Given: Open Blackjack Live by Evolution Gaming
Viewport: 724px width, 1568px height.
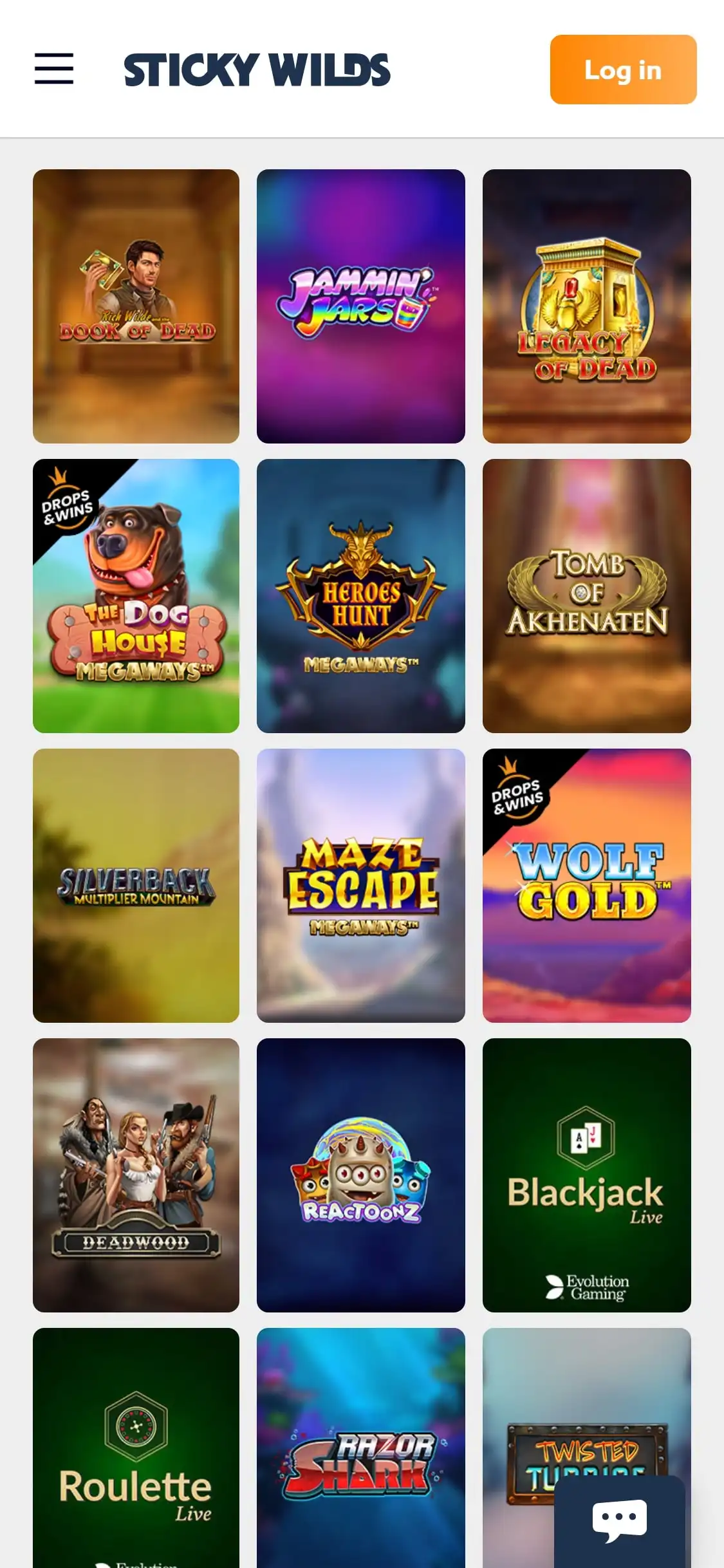Looking at the screenshot, I should click(586, 1175).
